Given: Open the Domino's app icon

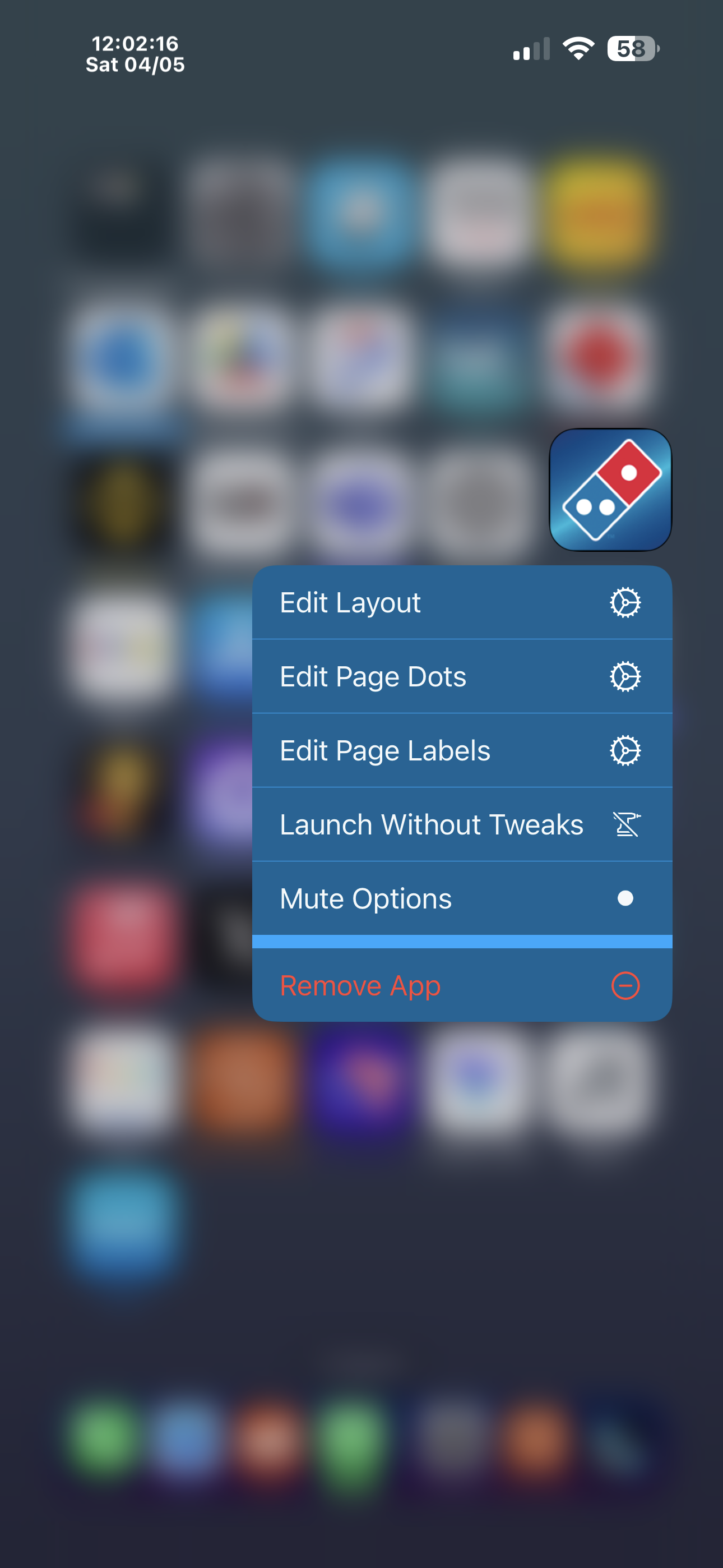Looking at the screenshot, I should click(x=610, y=490).
